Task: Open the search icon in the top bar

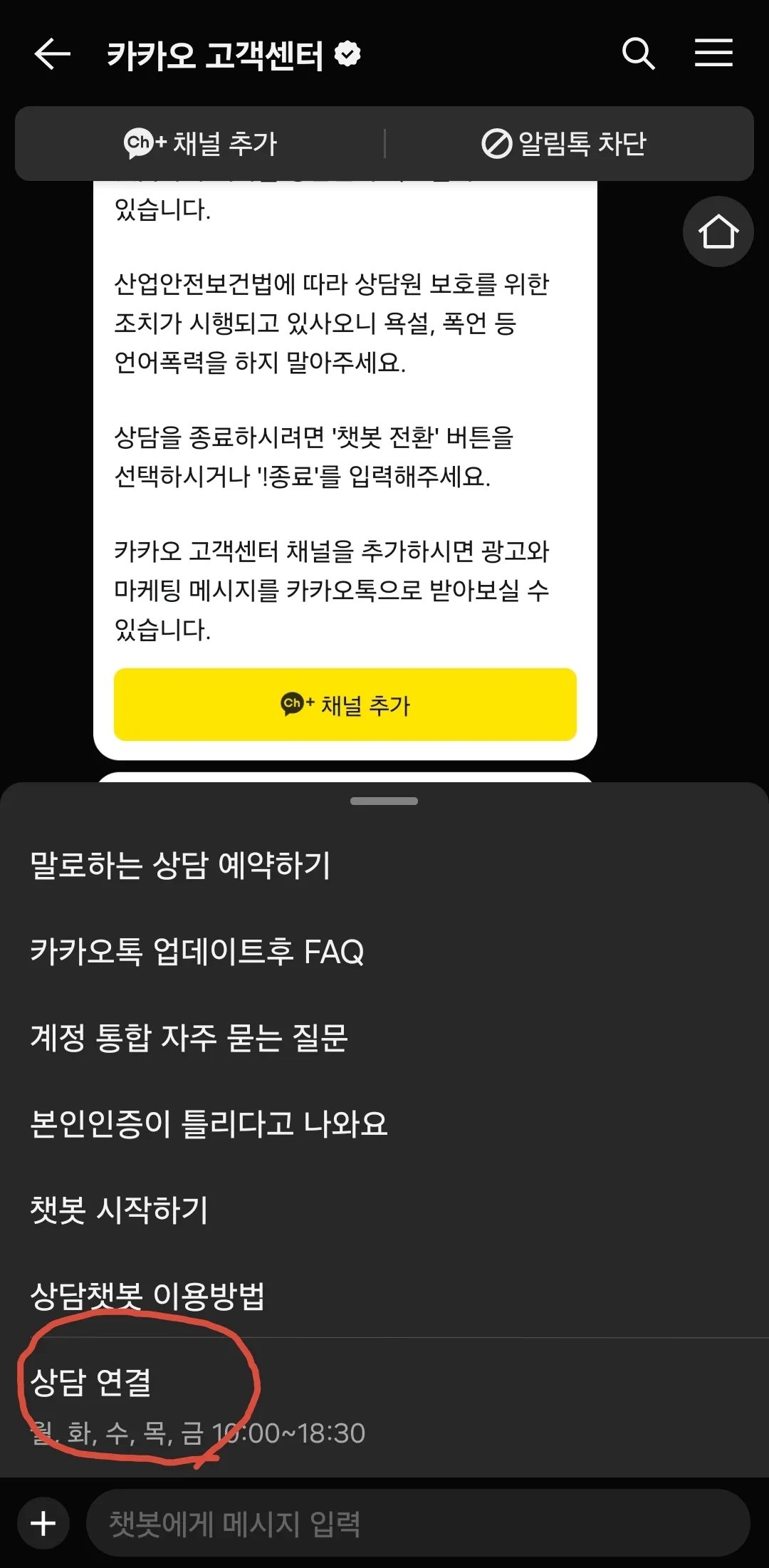Action: 639,53
